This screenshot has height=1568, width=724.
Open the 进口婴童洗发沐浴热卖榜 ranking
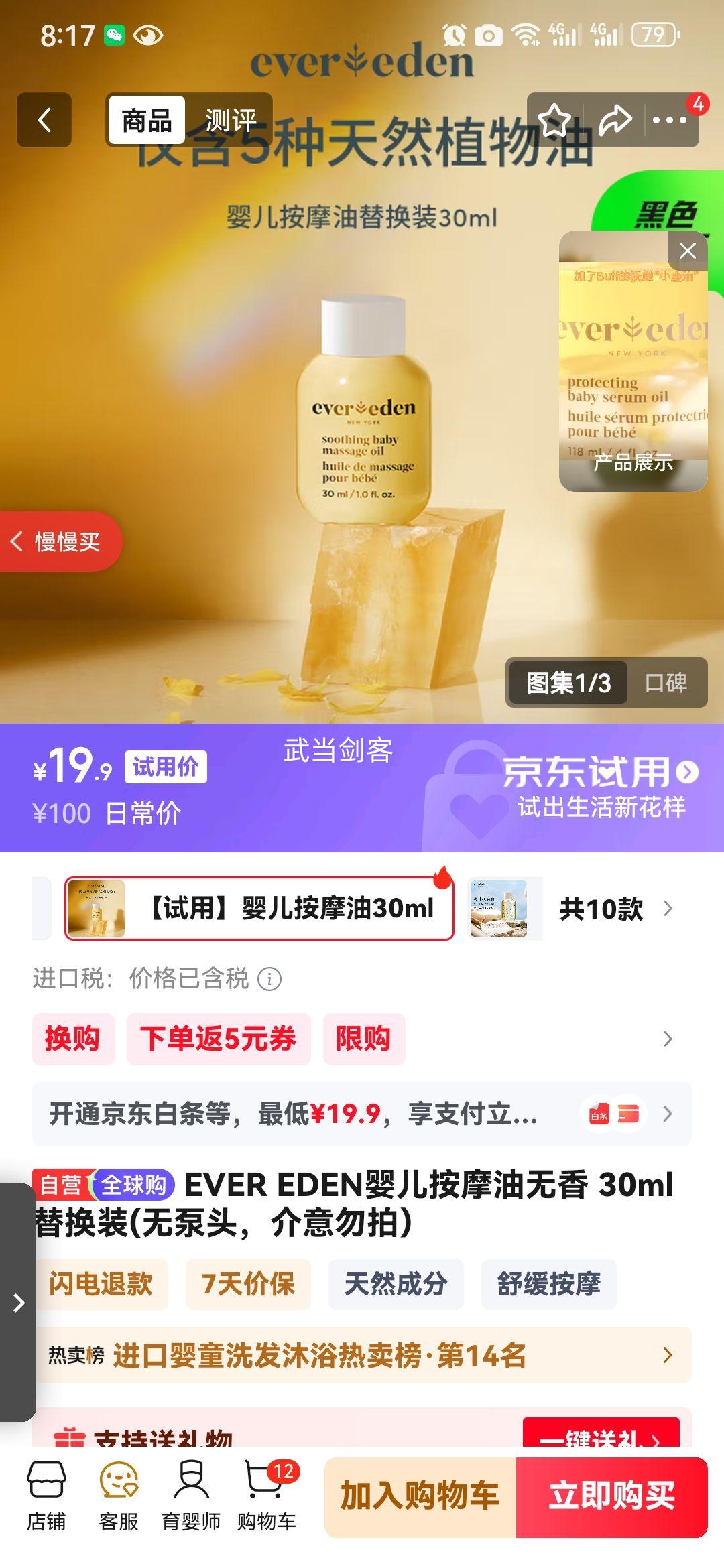point(362,1356)
